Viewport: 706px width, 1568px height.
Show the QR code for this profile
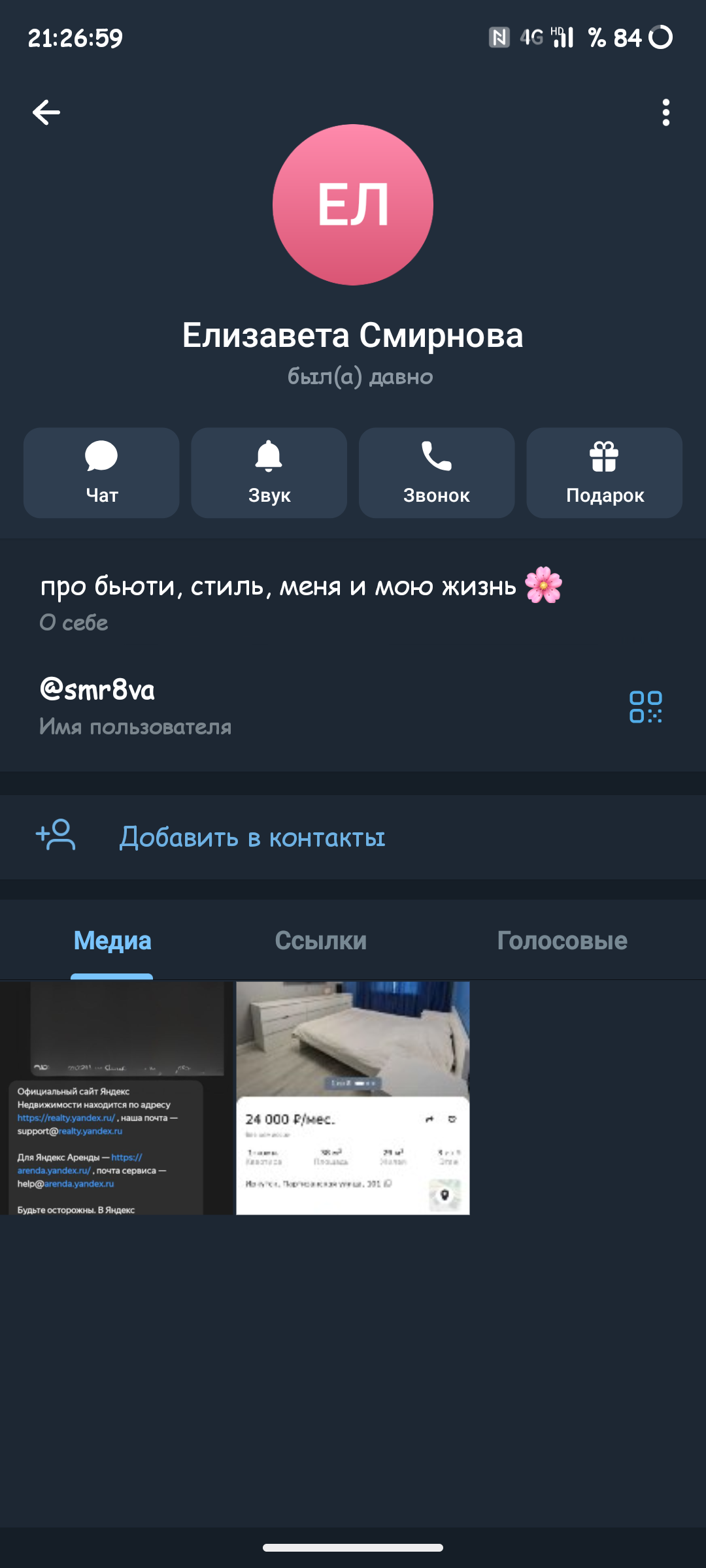(645, 707)
